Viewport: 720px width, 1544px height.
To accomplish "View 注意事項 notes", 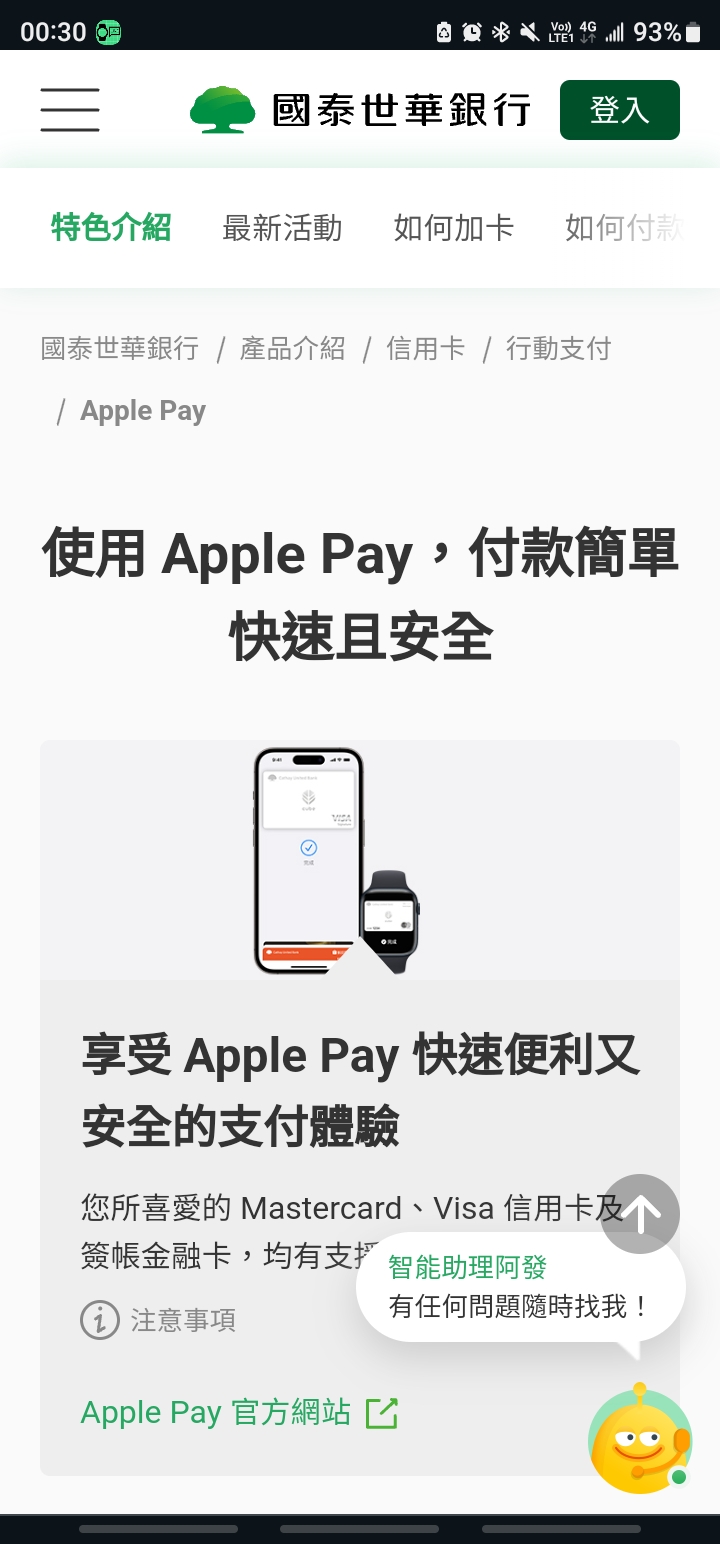I will coord(160,1321).
